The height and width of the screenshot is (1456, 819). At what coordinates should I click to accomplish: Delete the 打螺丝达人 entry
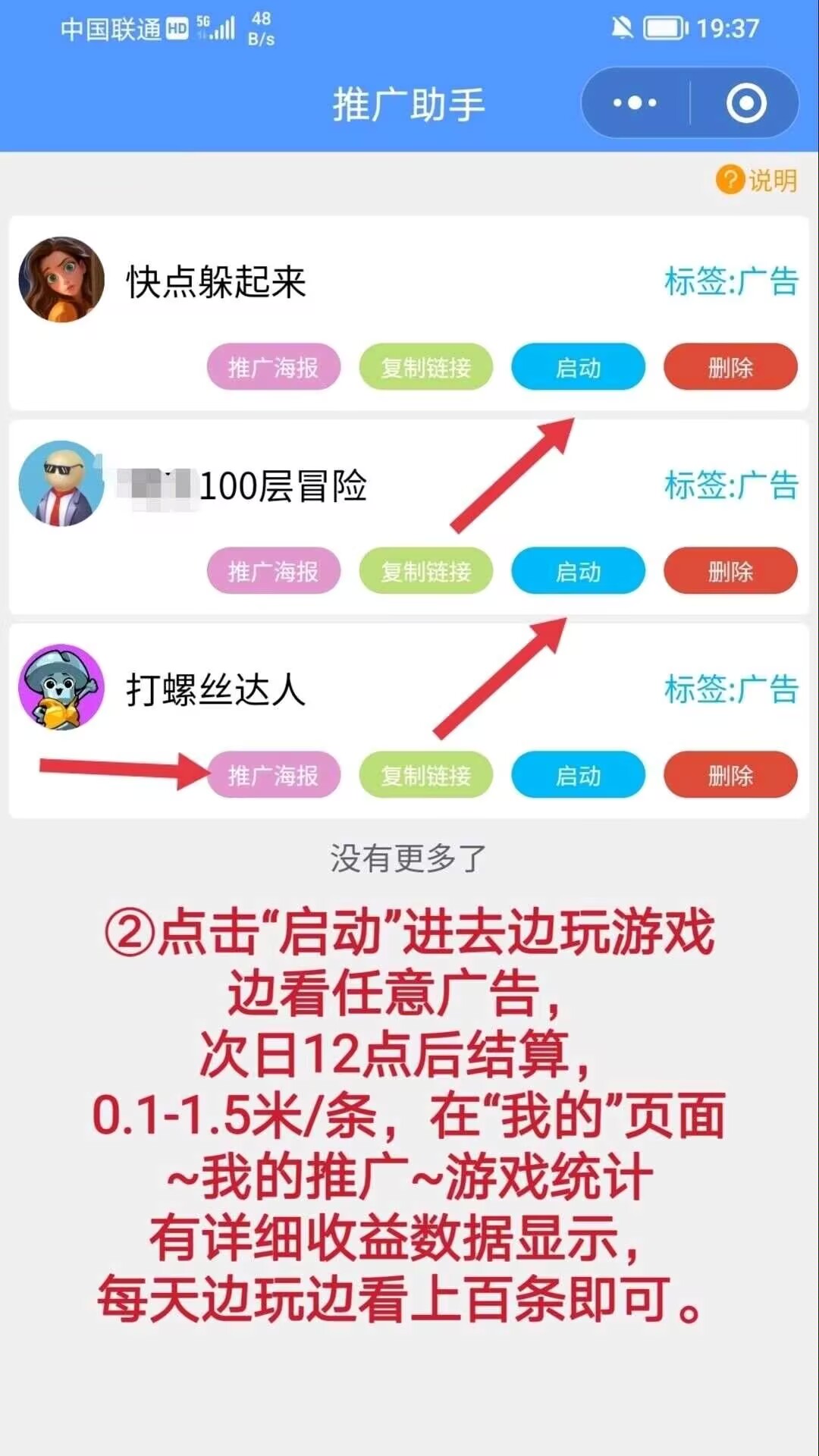pos(731,775)
